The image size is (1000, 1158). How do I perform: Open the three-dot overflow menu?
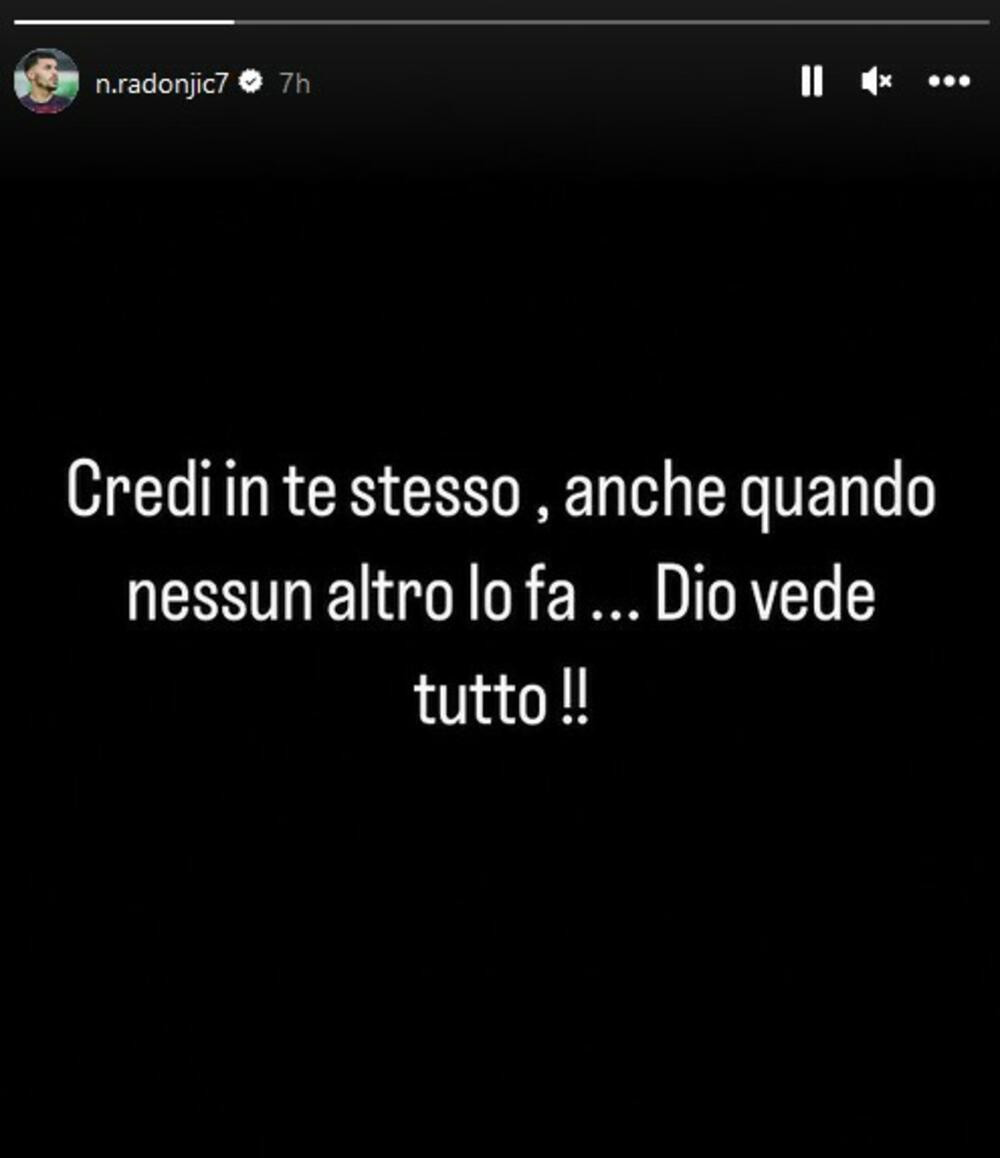[949, 82]
